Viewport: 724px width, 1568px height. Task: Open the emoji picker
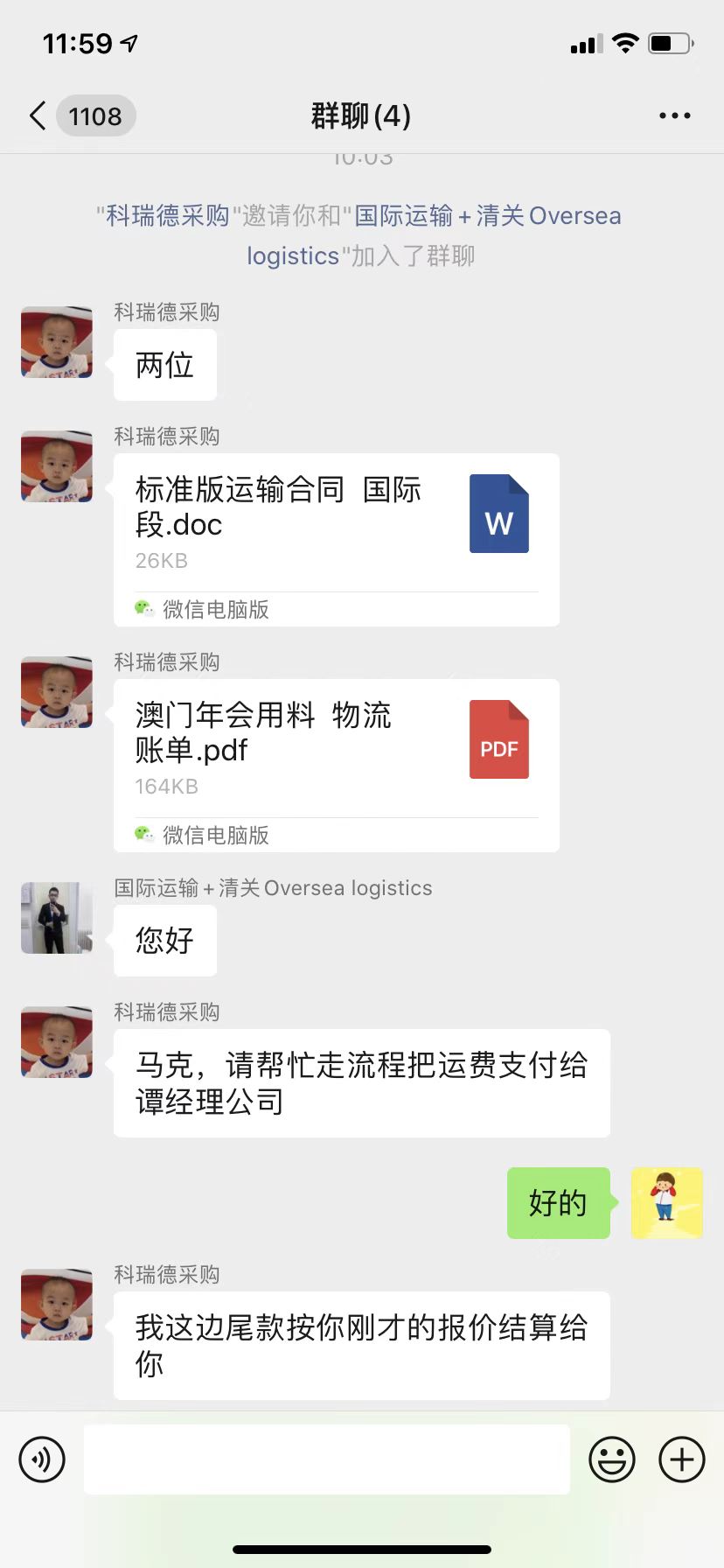click(x=611, y=1459)
